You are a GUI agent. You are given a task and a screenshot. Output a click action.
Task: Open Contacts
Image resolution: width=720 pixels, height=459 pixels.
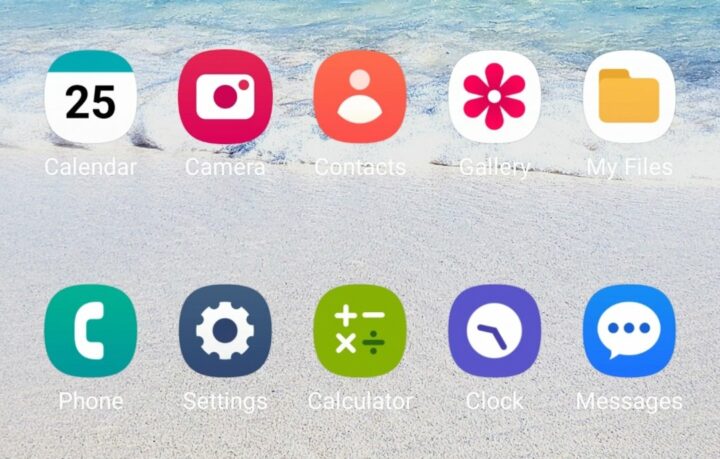pos(360,97)
